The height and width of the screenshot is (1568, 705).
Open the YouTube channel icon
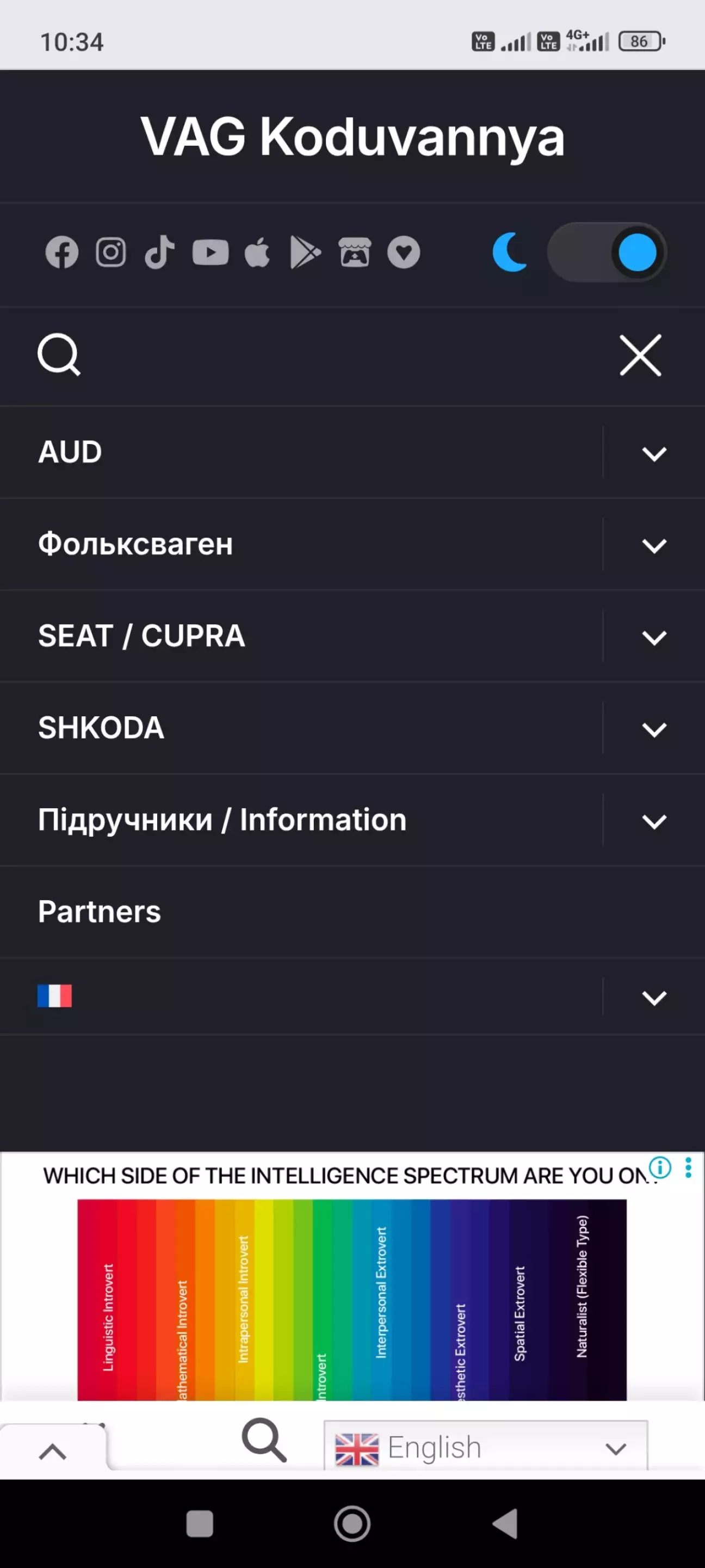coord(211,252)
